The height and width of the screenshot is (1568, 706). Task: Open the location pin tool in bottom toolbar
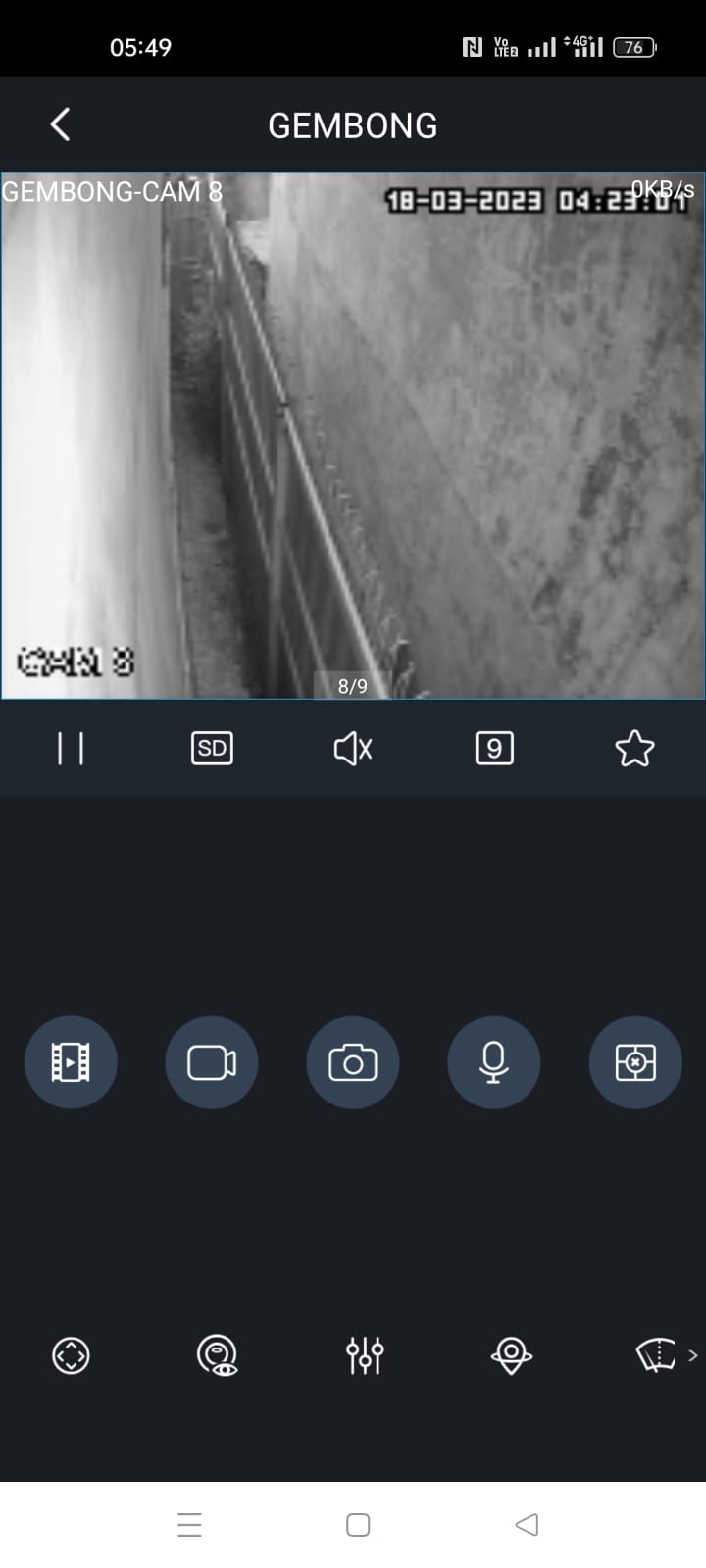(x=511, y=1355)
